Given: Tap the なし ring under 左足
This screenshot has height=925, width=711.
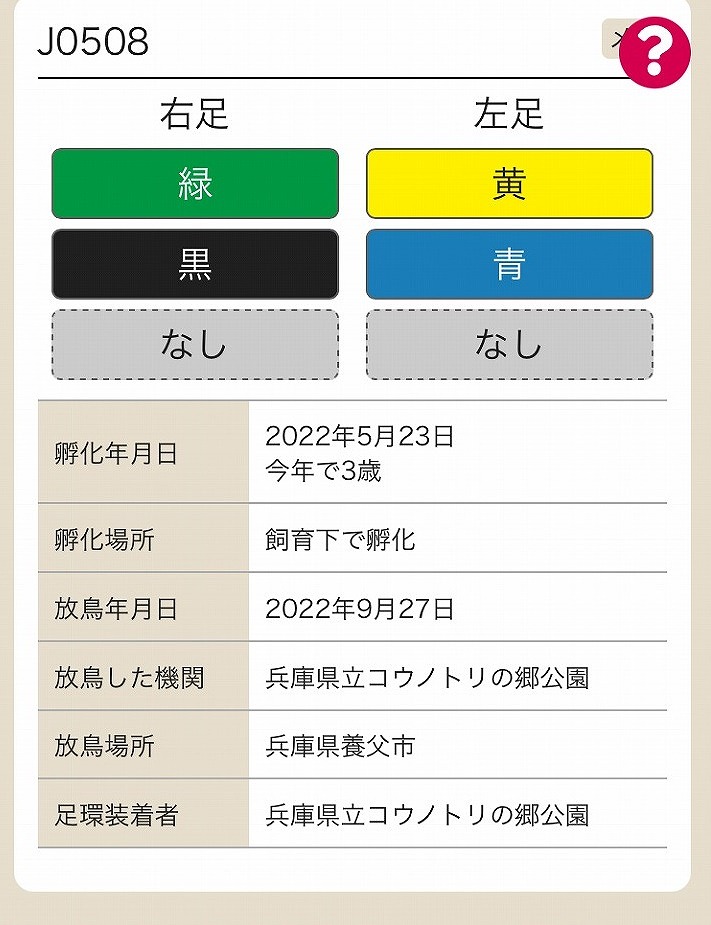Looking at the screenshot, I should 509,345.
